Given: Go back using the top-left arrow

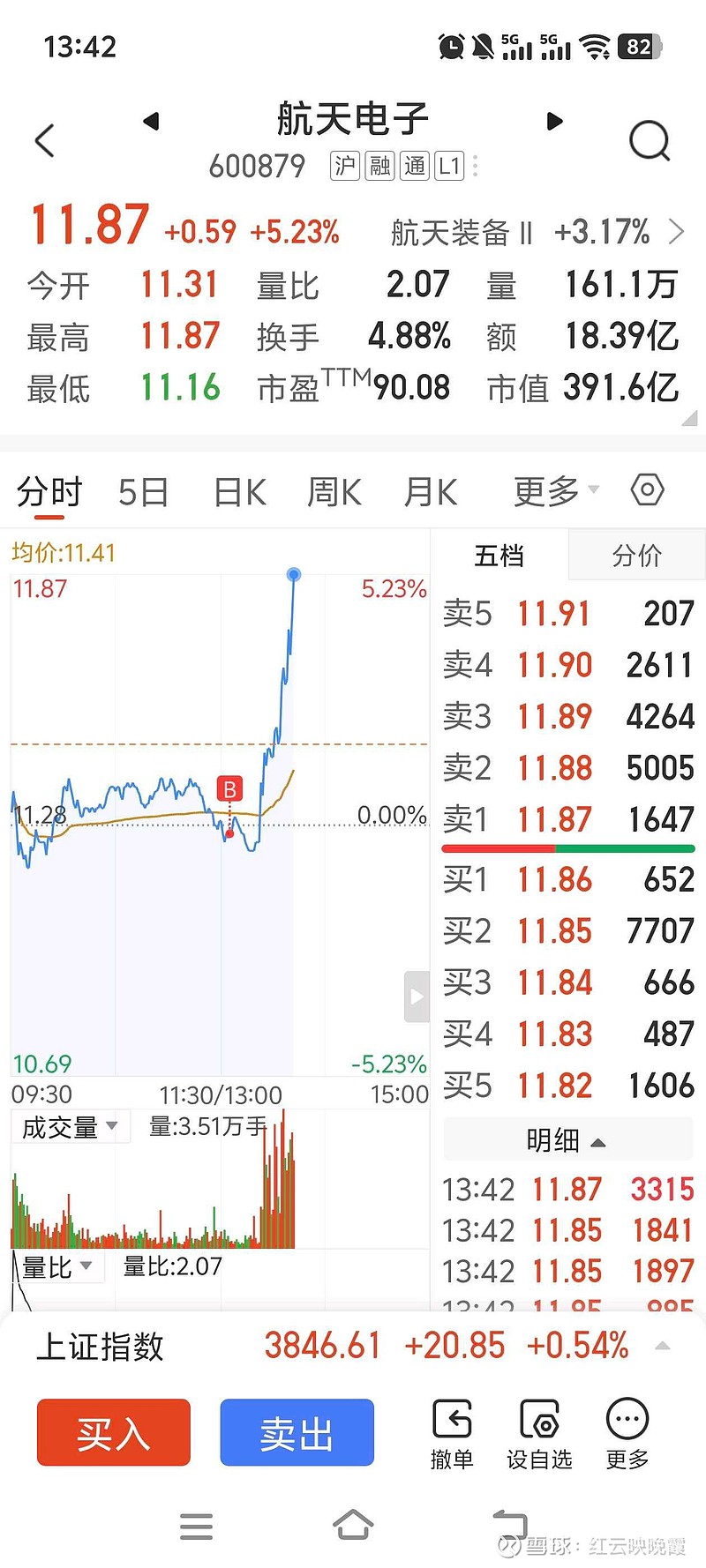Looking at the screenshot, I should [44, 141].
